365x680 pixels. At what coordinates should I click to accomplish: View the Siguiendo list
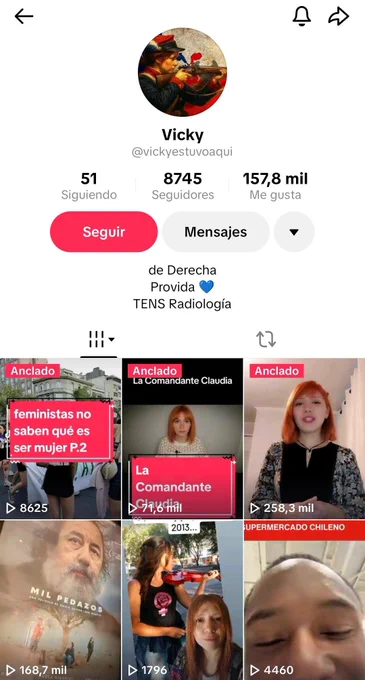[x=89, y=186]
